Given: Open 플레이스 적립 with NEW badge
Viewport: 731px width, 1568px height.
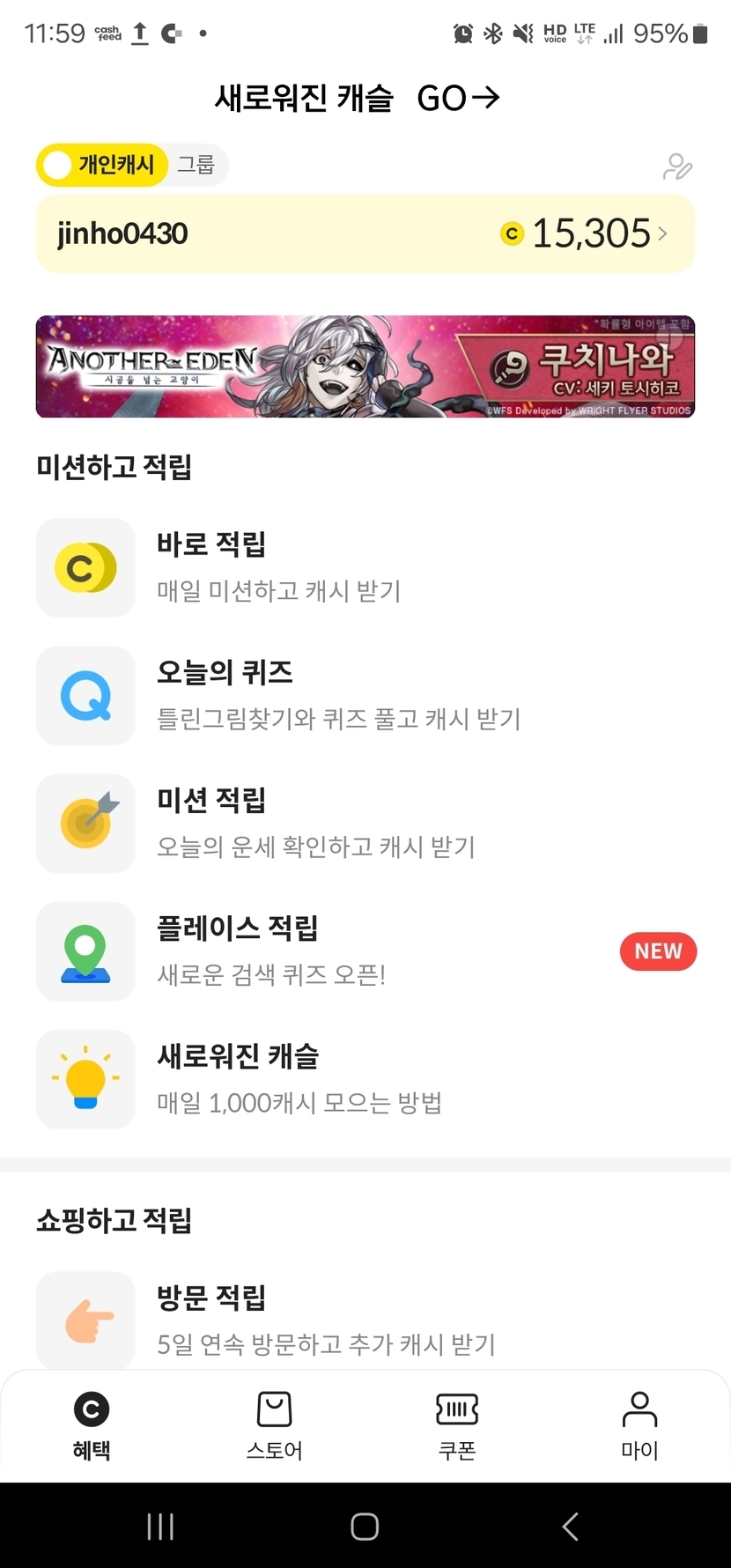Looking at the screenshot, I should click(365, 951).
